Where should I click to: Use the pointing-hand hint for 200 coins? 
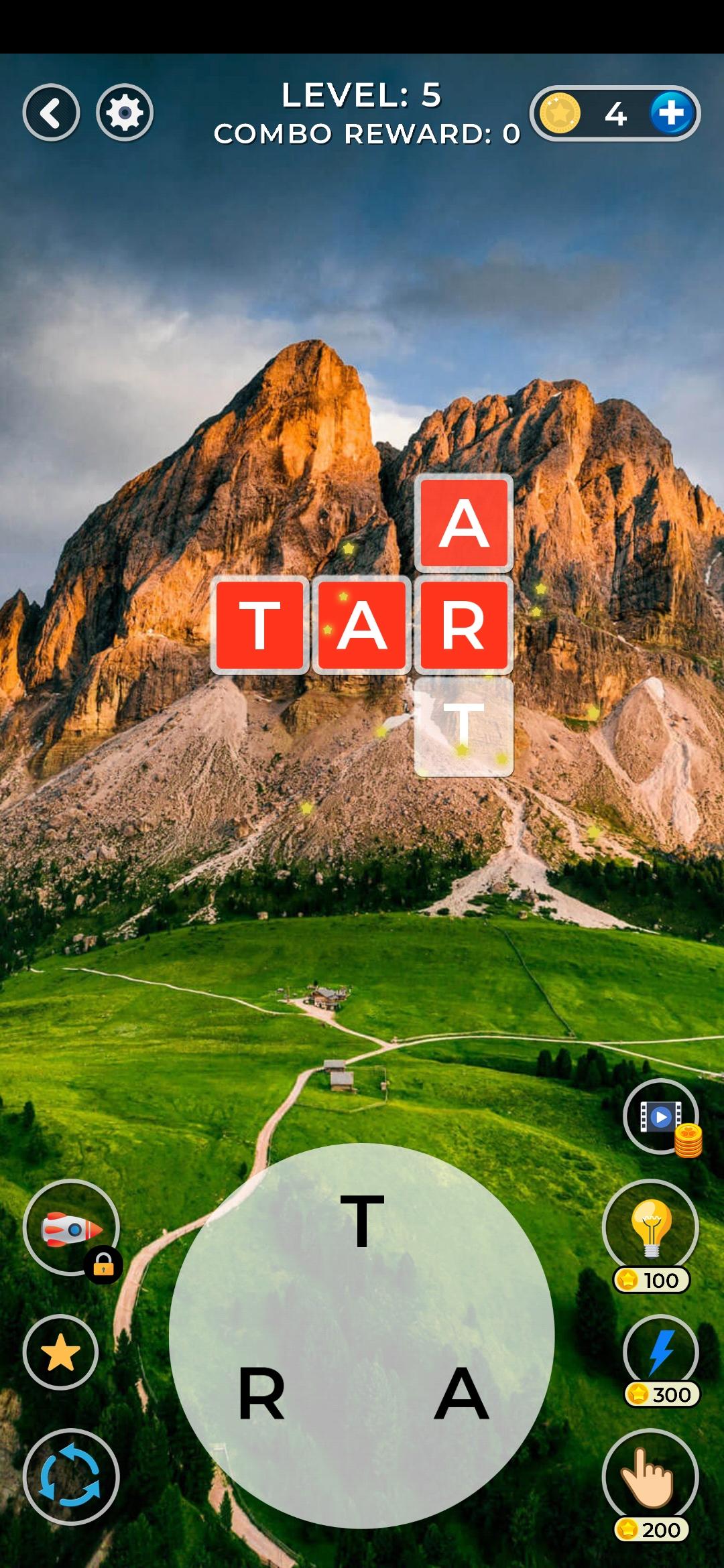(x=650, y=1477)
